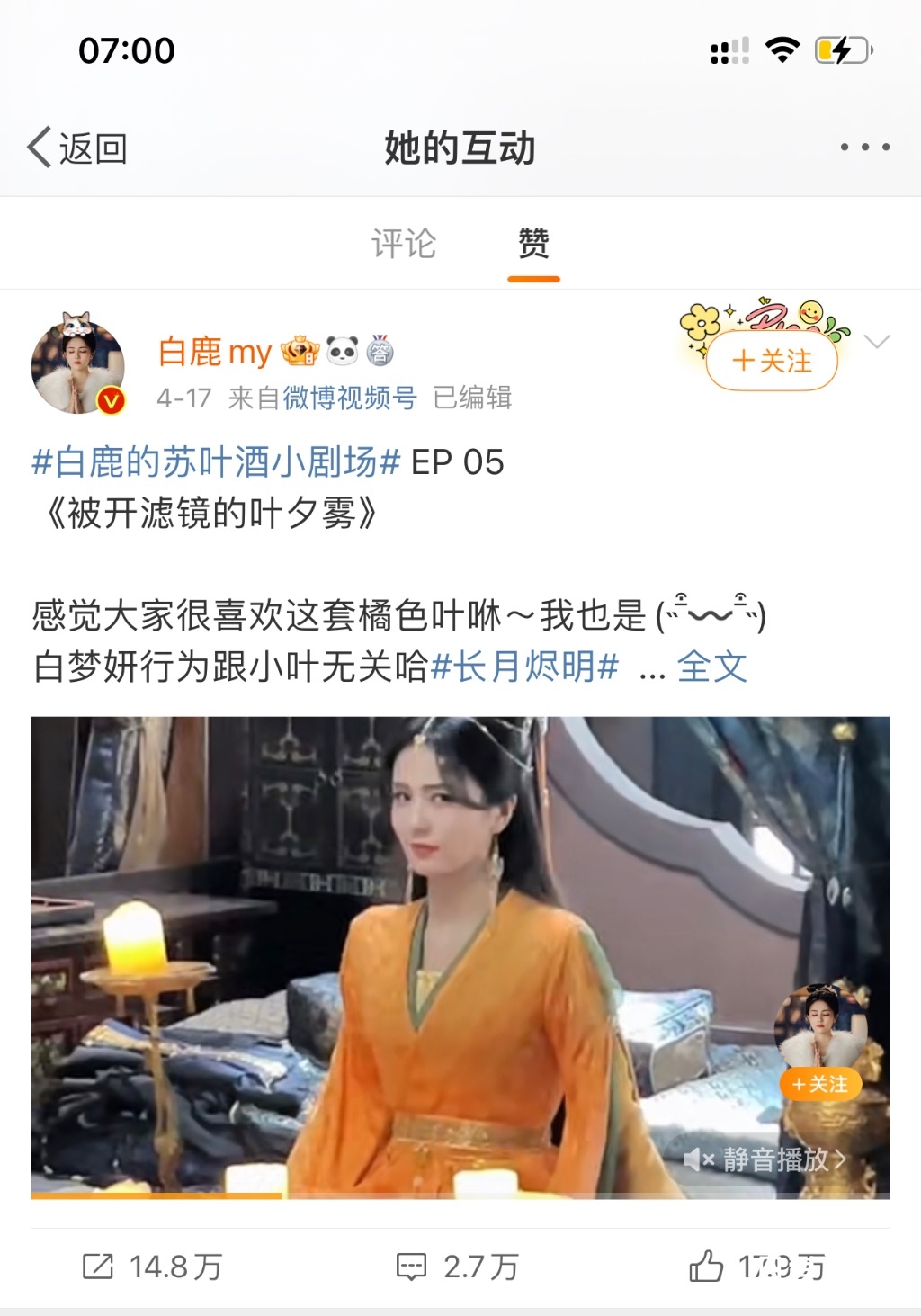Screen dimensions: 921x1316
Task: Select the 赞 tab
Action: [x=533, y=244]
